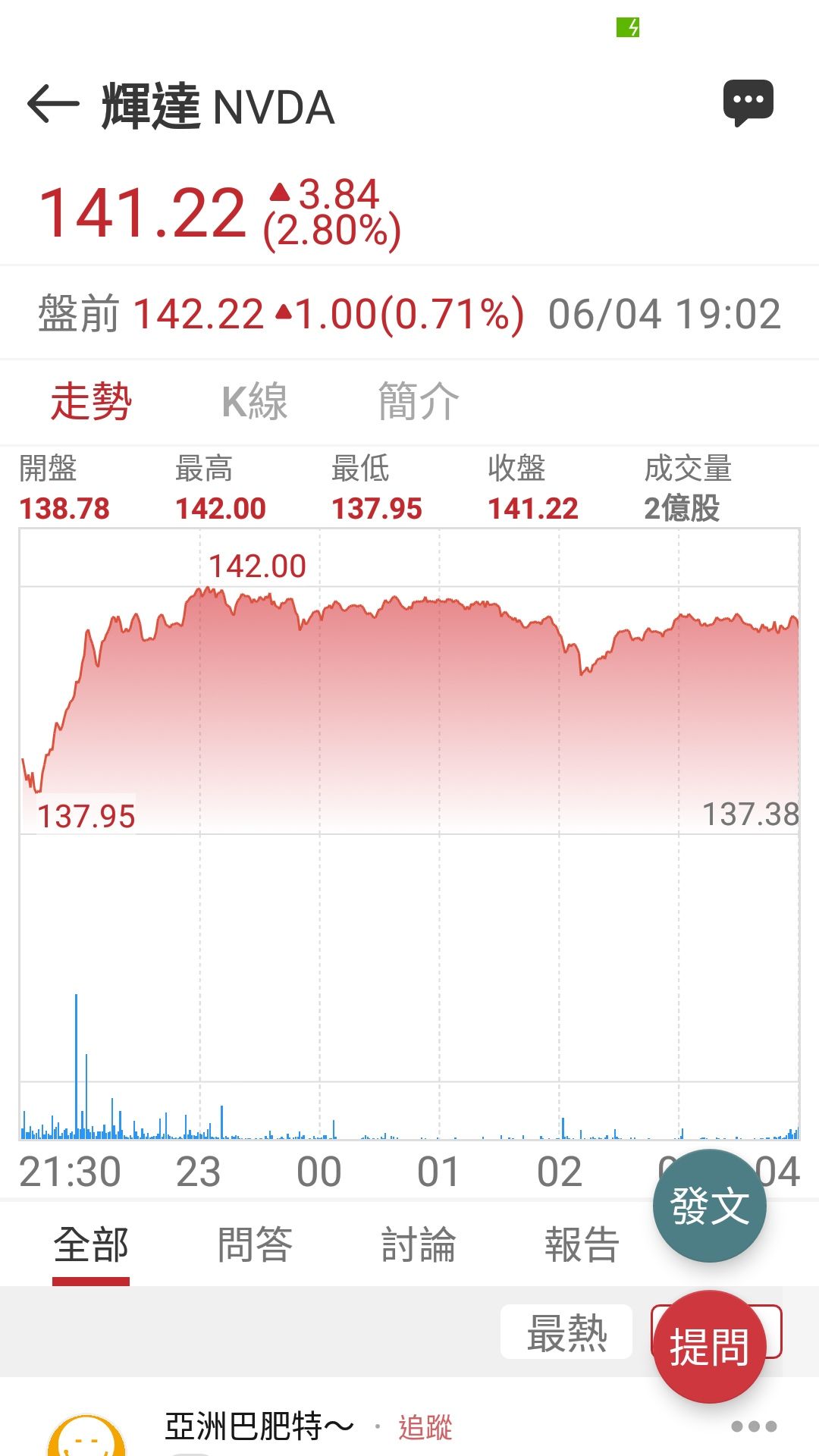Sort posts by 最熱
Screen dimensions: 819x1456
[566, 1332]
